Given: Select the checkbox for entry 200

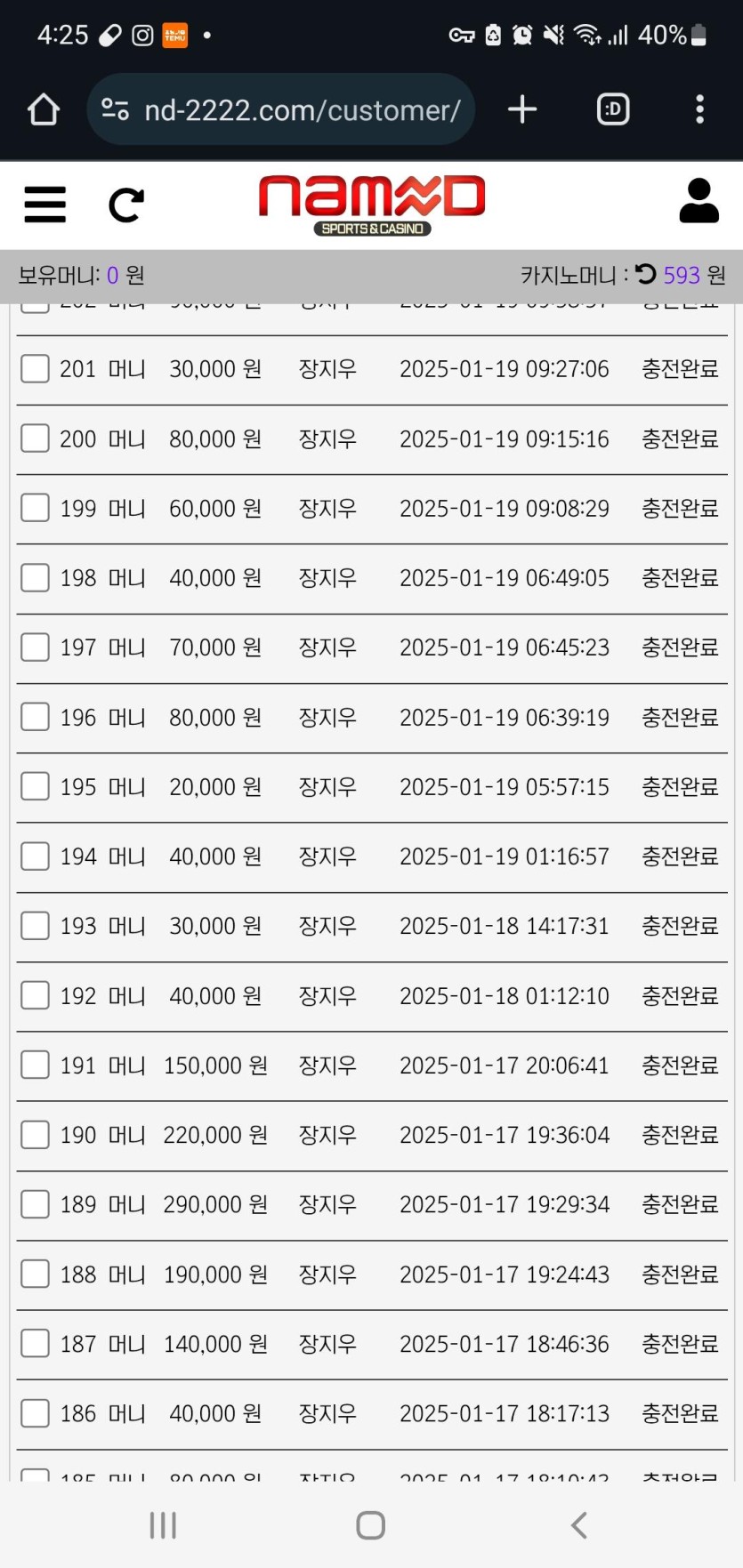Looking at the screenshot, I should (35, 438).
